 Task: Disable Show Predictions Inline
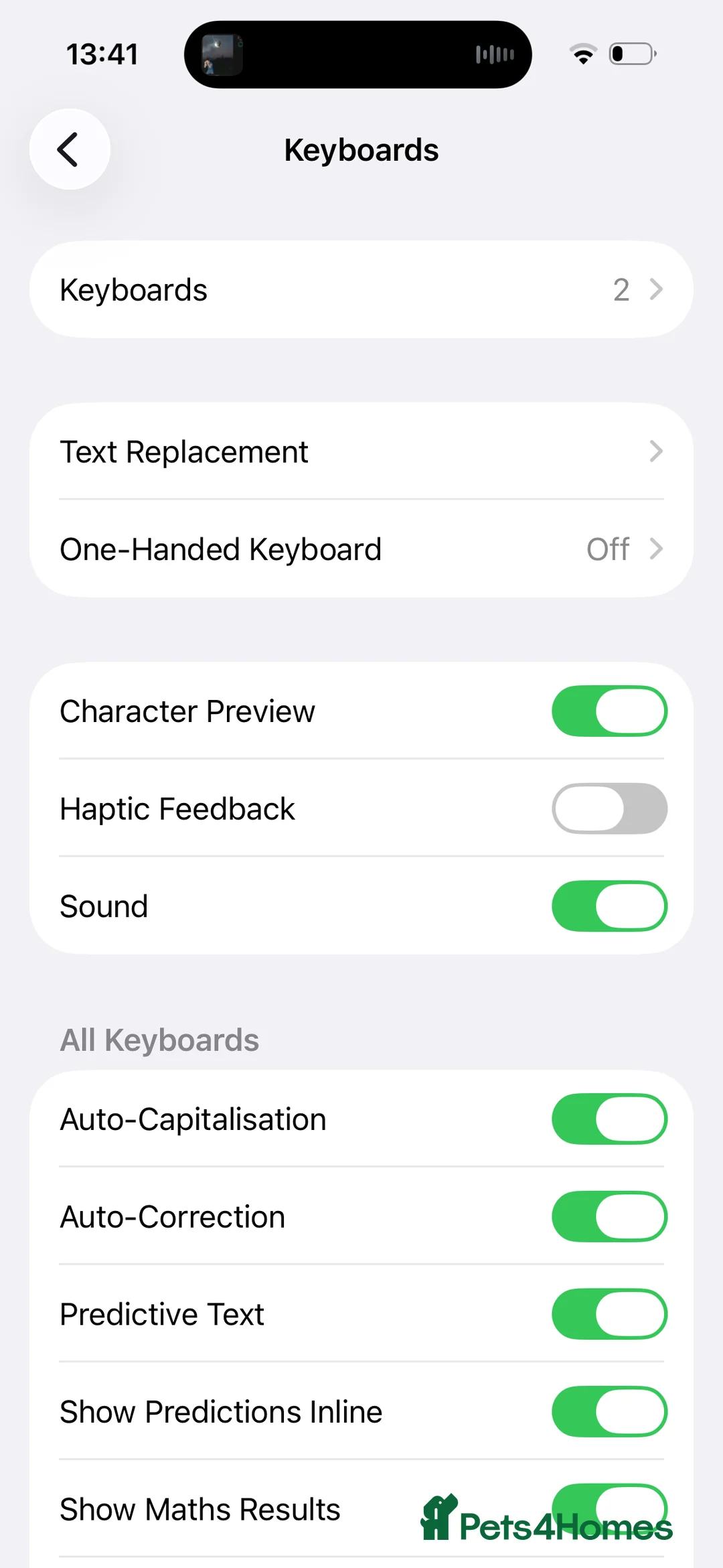609,1412
